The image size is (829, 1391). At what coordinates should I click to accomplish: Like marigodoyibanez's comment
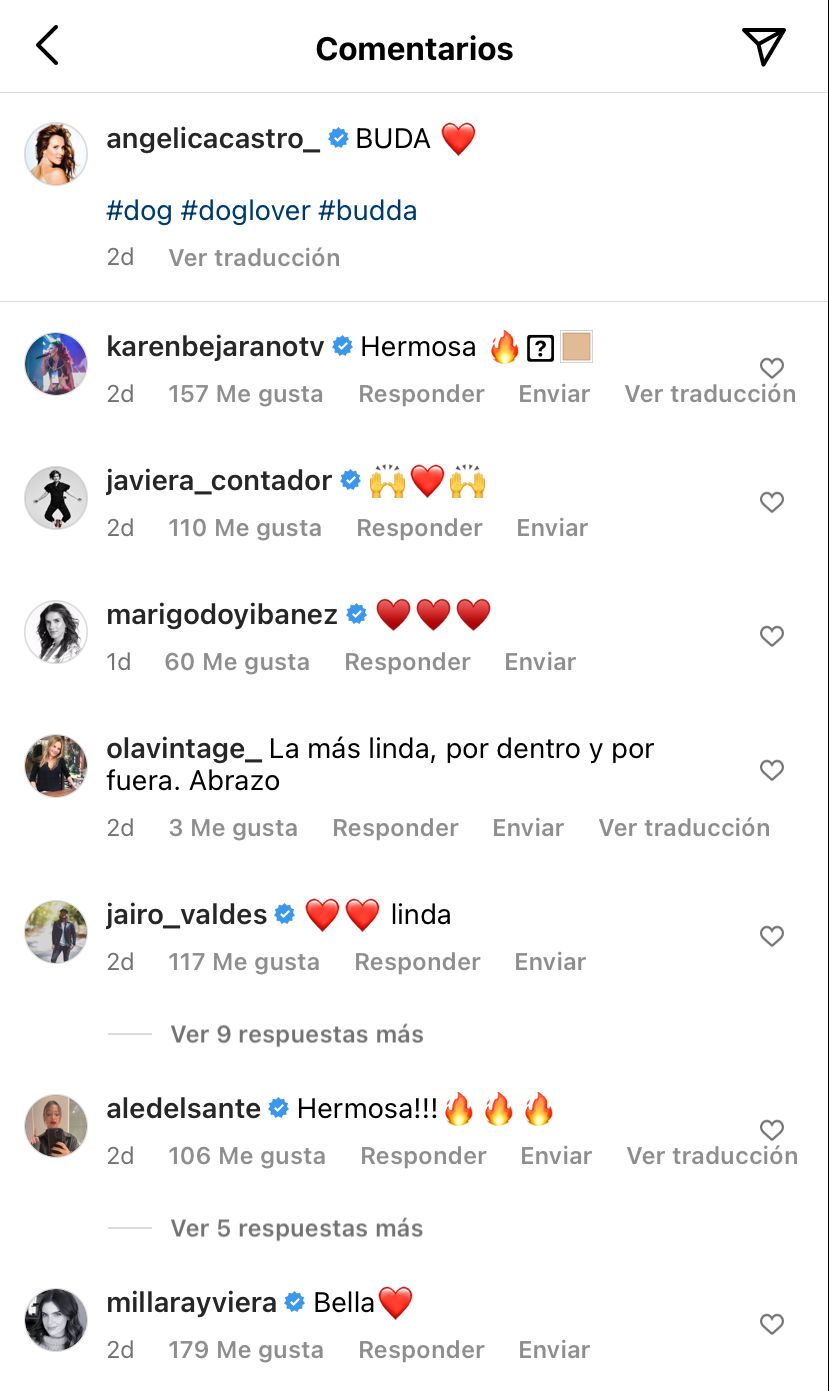click(x=771, y=636)
